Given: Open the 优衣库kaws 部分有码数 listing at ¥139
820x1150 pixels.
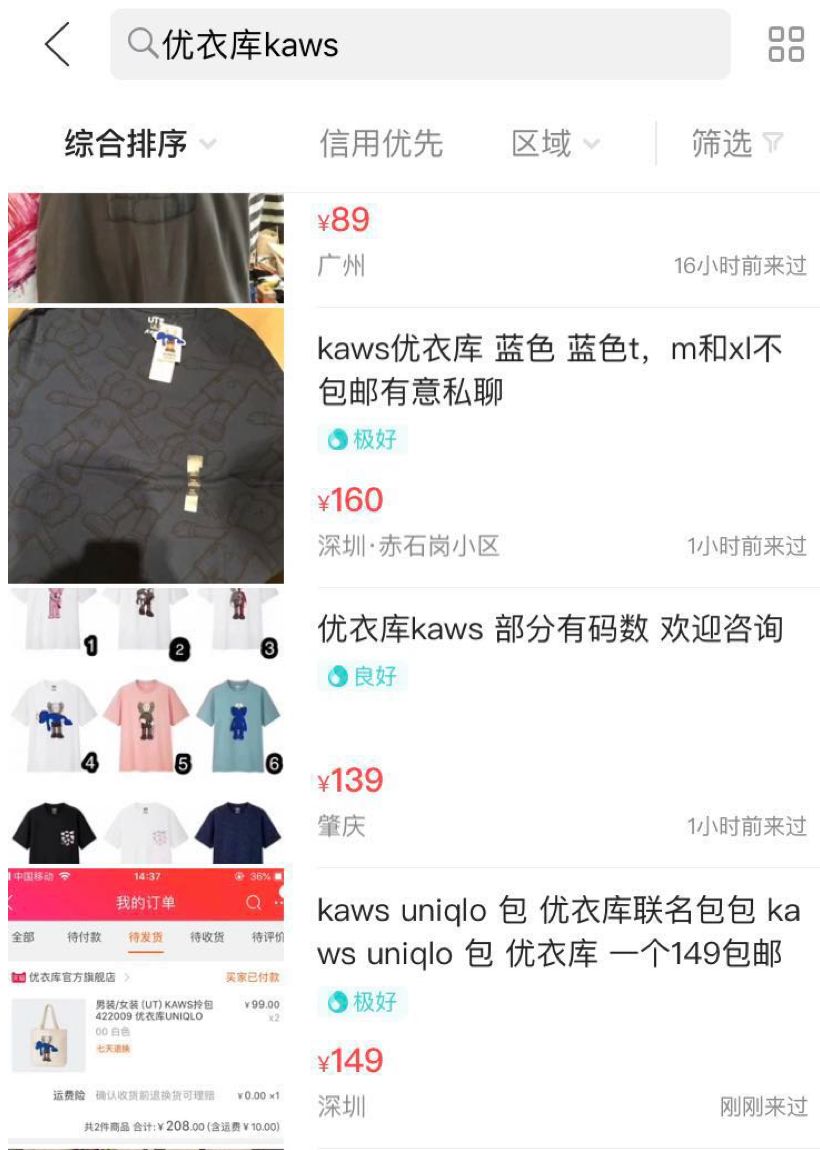Looking at the screenshot, I should tap(550, 630).
